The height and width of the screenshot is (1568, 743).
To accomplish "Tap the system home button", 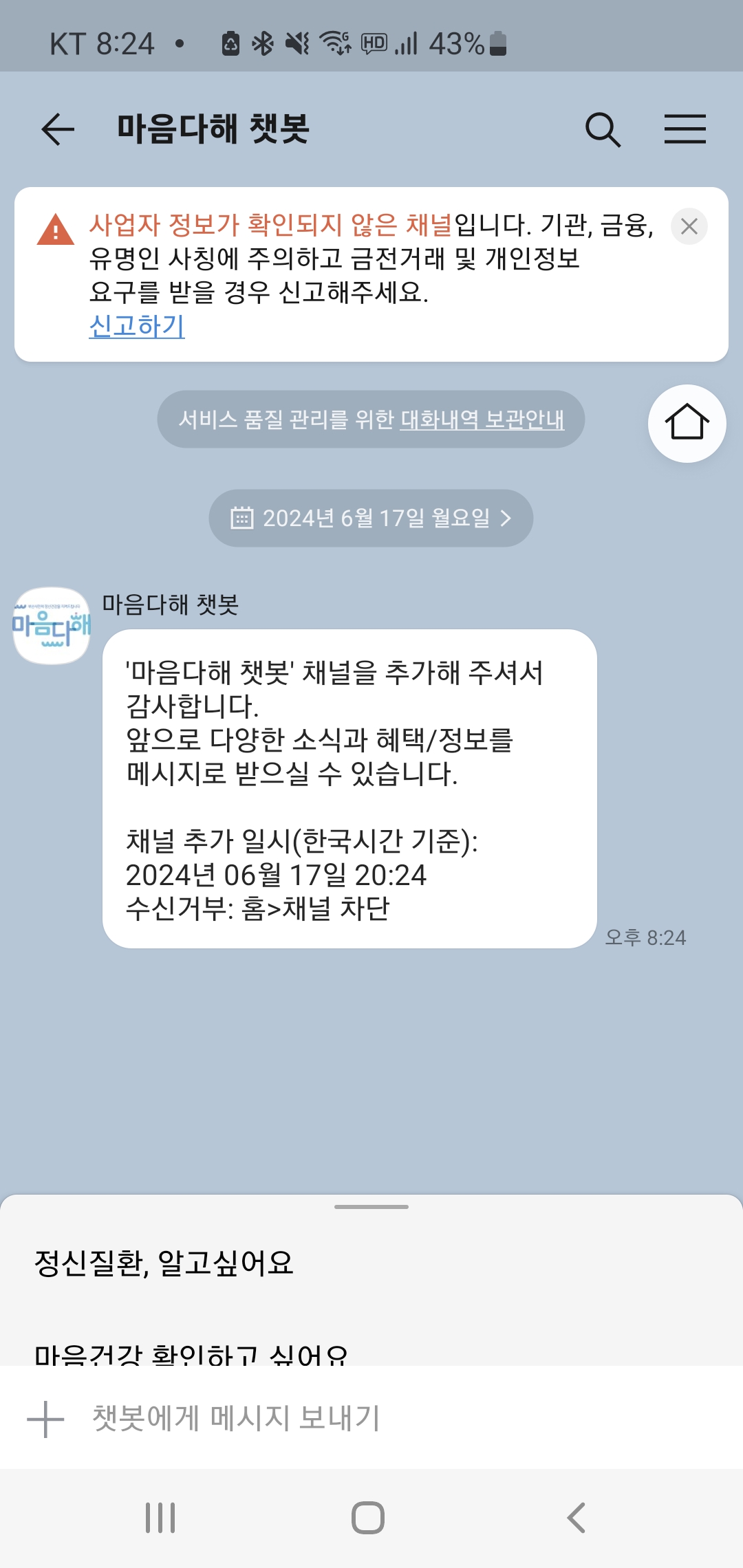I will [x=368, y=1518].
